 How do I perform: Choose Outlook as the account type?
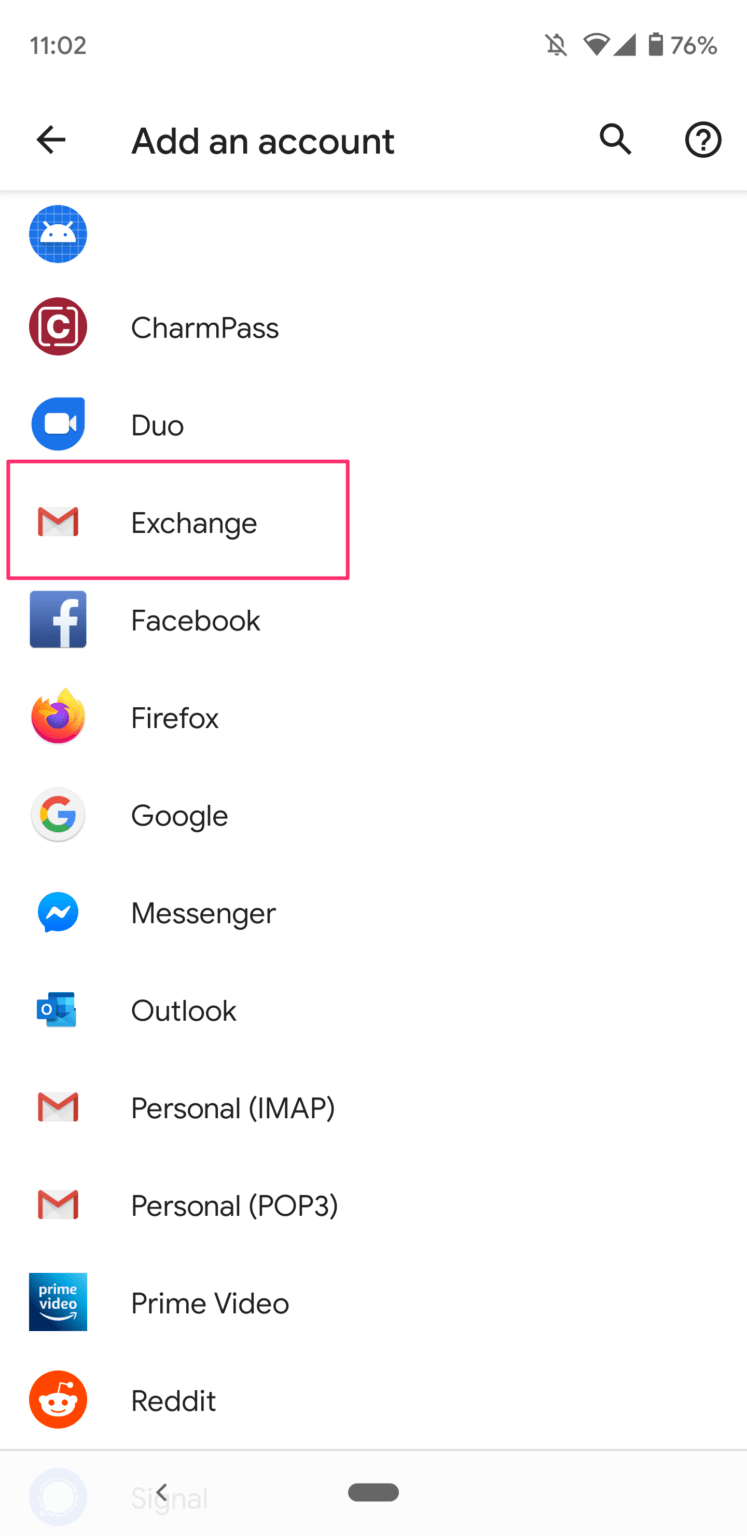pyautogui.click(x=183, y=1011)
